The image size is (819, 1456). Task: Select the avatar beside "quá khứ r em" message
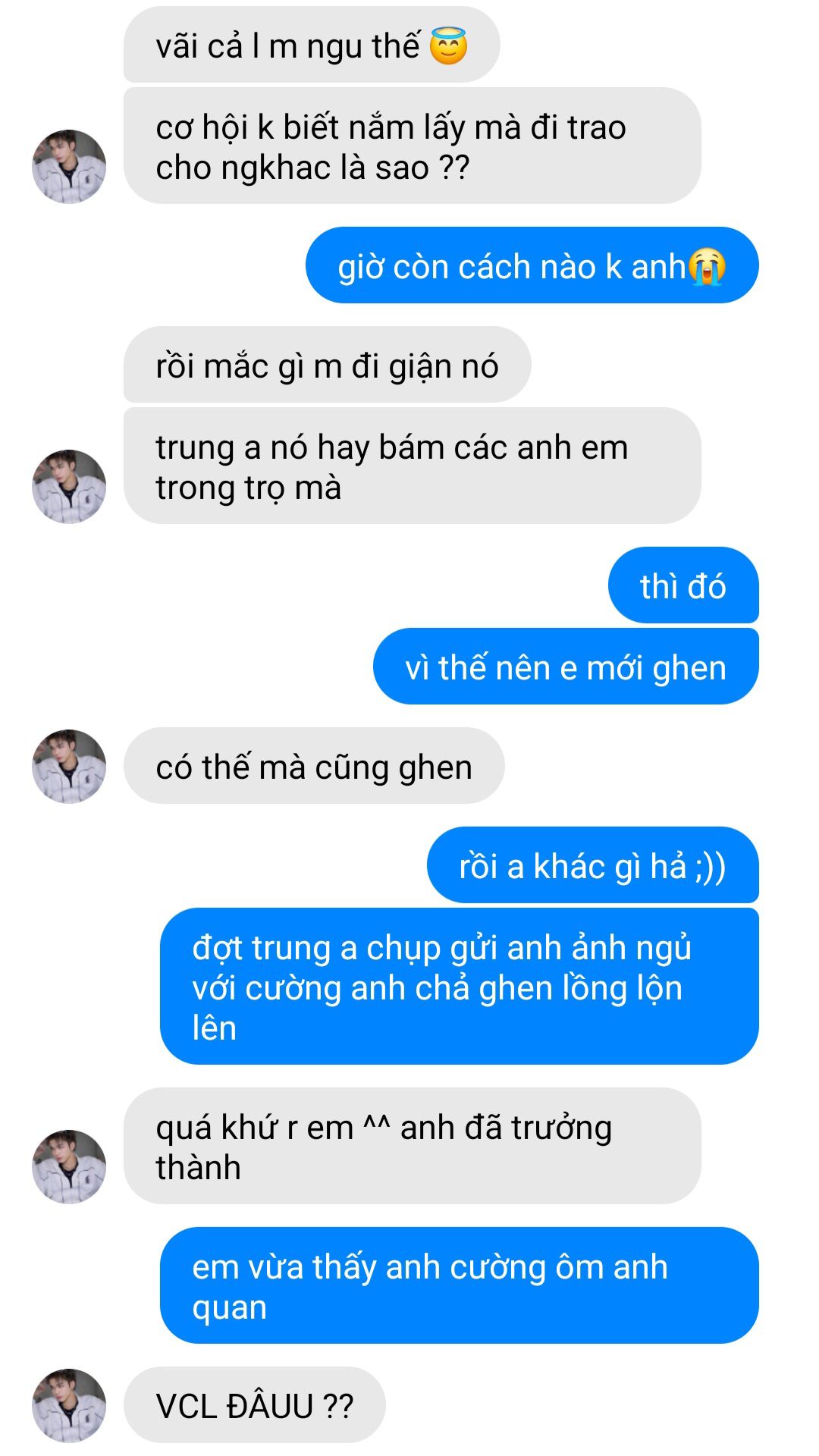coord(68,1166)
